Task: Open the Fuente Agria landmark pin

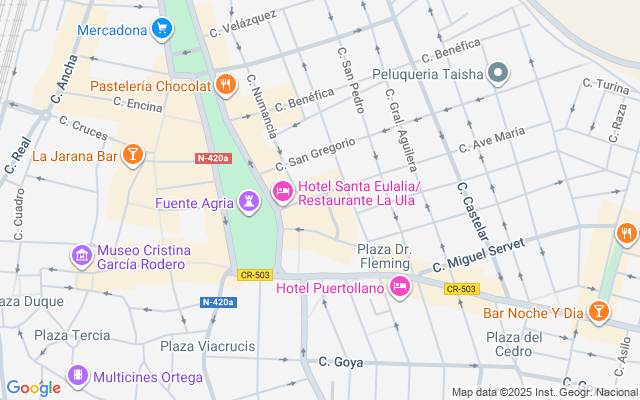Action: 249,203
